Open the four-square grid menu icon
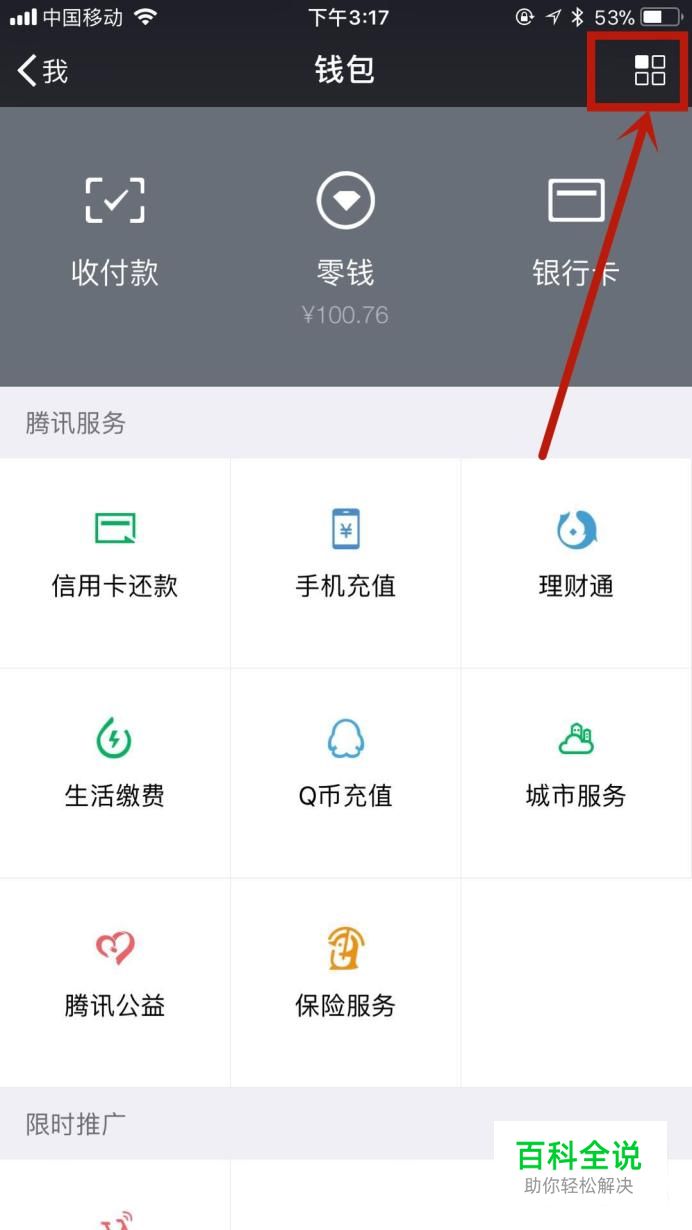692x1230 pixels. point(649,71)
